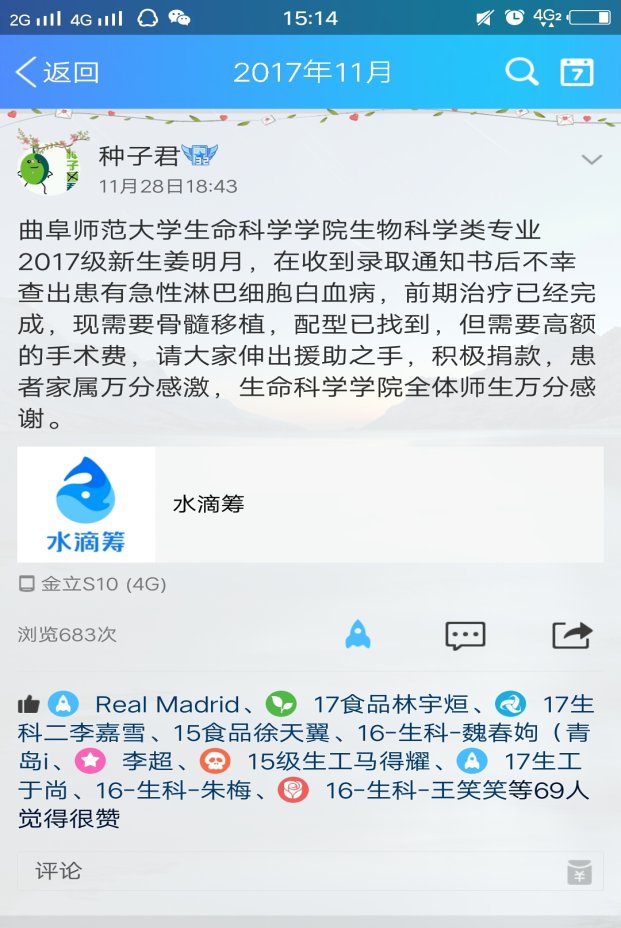This screenshot has height=928, width=621.
Task: Open the red packet icon in comment box
Action: click(579, 871)
